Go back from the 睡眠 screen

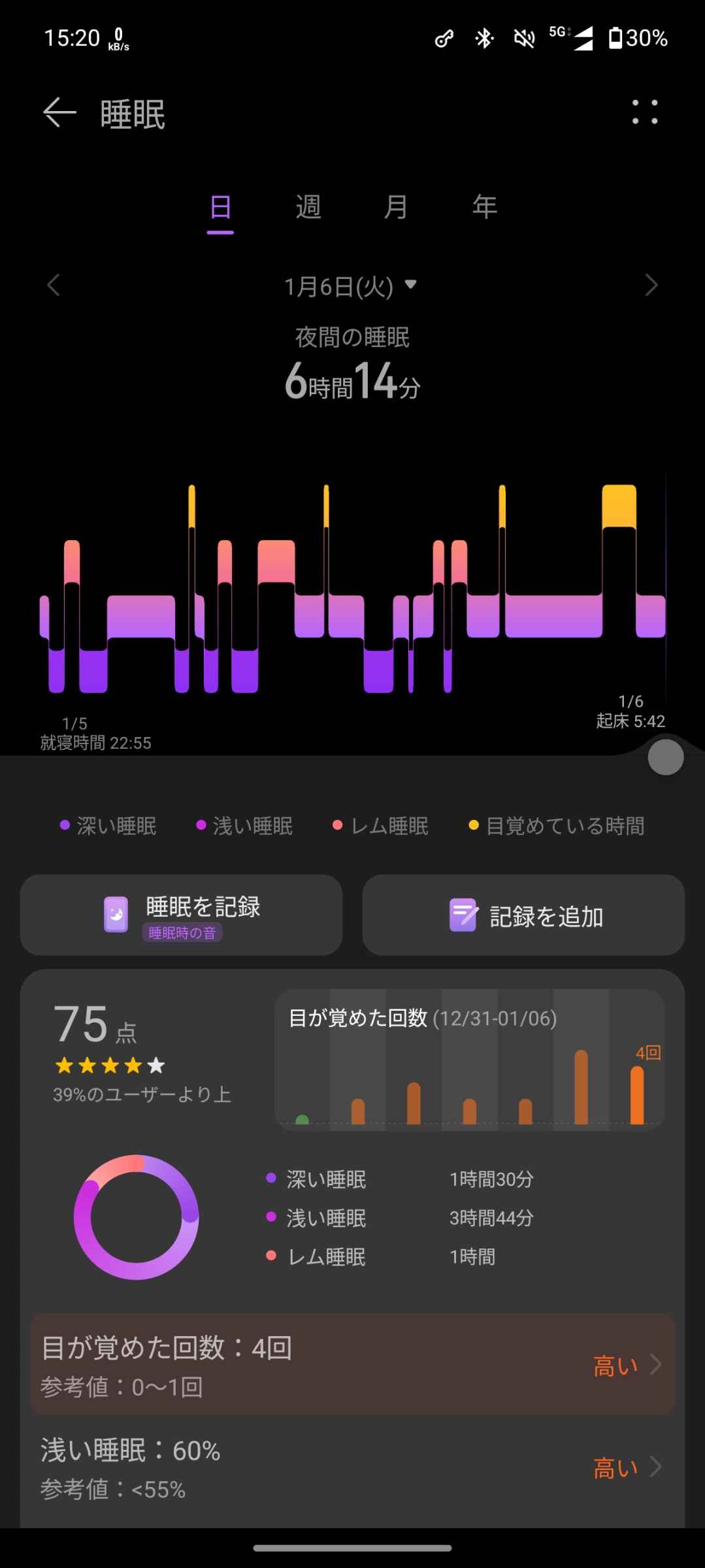click(59, 112)
